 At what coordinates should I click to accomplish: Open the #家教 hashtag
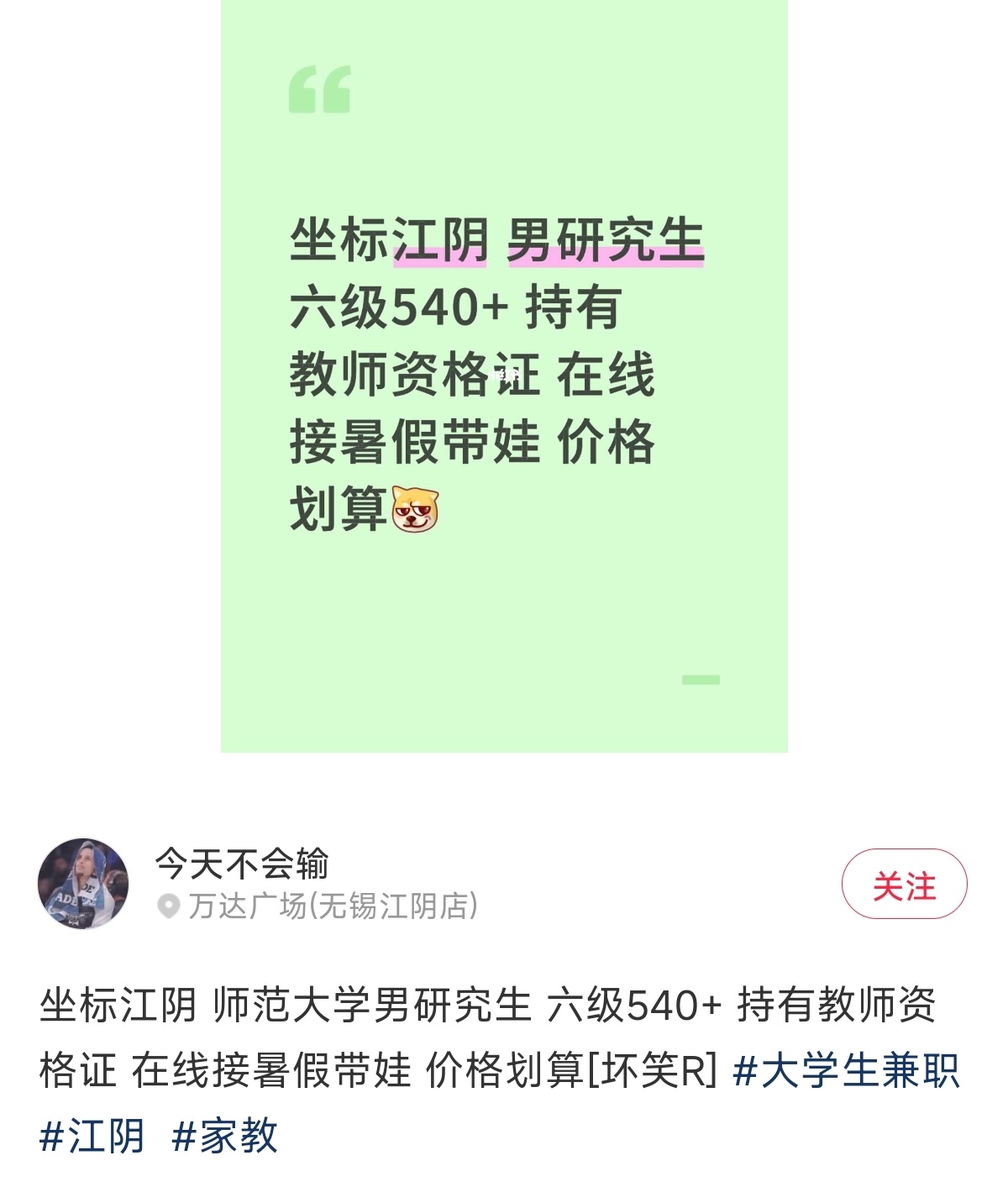(224, 1136)
